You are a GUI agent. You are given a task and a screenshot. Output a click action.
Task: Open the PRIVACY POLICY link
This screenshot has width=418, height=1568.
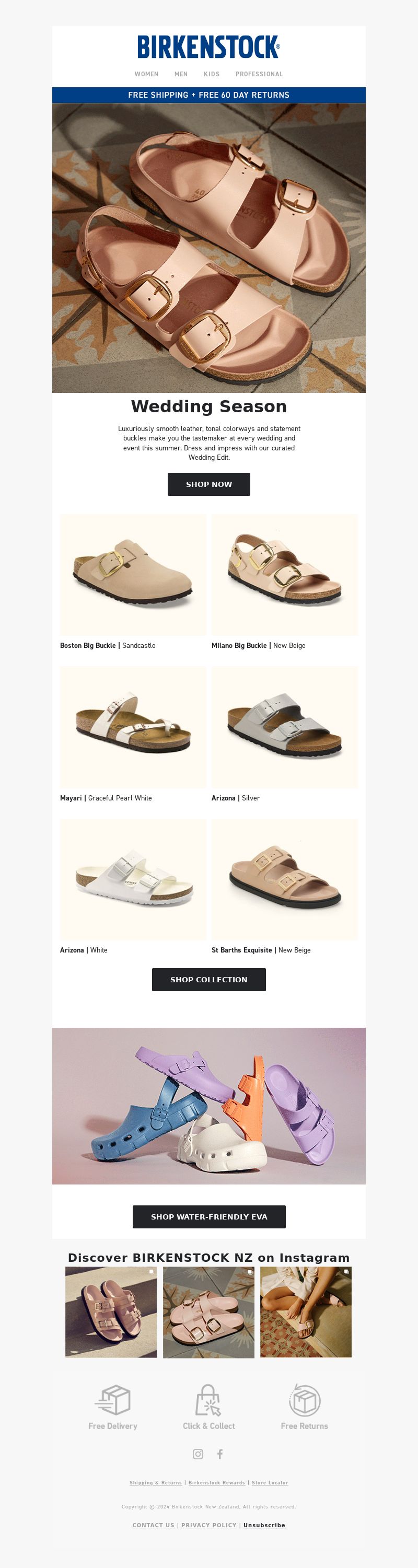pos(208,1525)
